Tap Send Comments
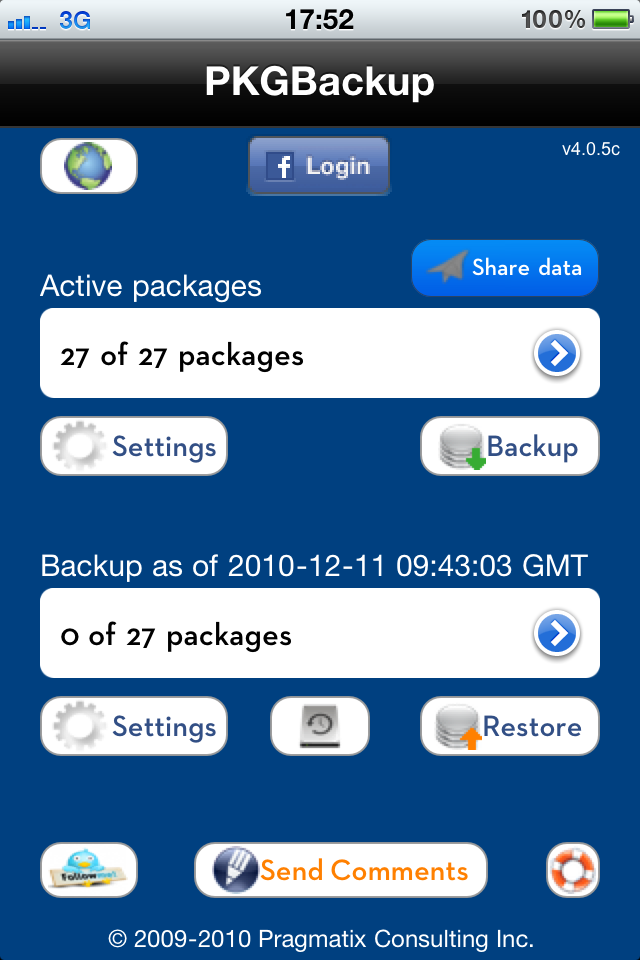This screenshot has height=960, width=640. (x=340, y=870)
